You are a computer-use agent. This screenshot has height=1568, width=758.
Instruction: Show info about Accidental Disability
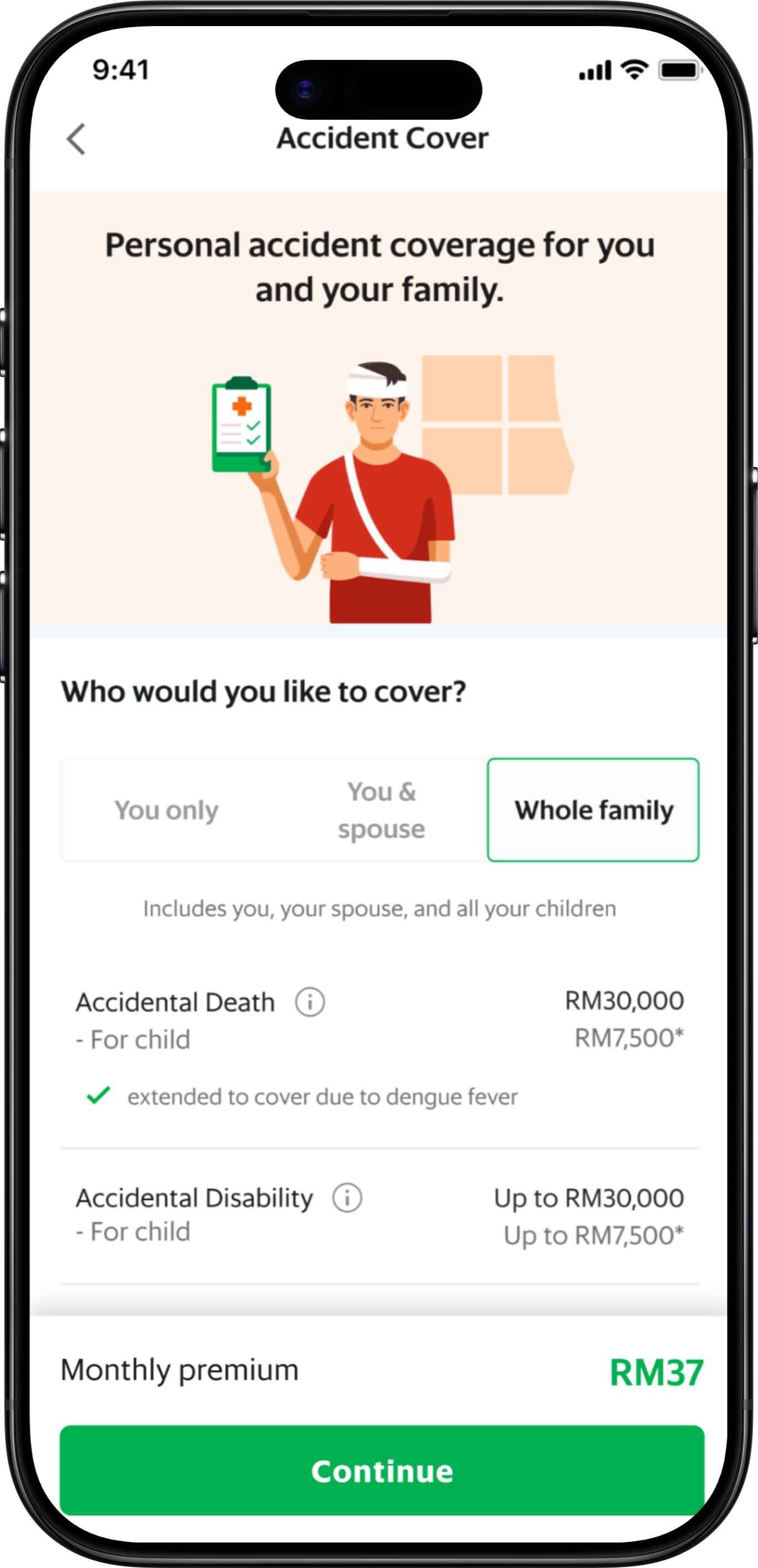point(347,1199)
